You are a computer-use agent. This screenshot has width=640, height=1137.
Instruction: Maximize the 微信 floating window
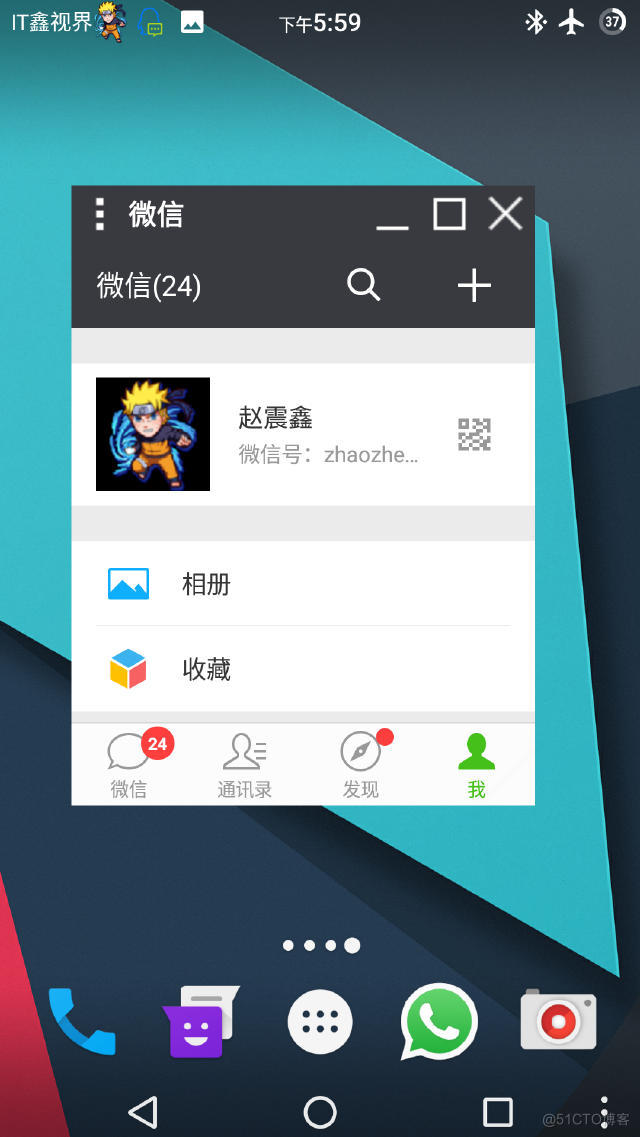point(449,214)
